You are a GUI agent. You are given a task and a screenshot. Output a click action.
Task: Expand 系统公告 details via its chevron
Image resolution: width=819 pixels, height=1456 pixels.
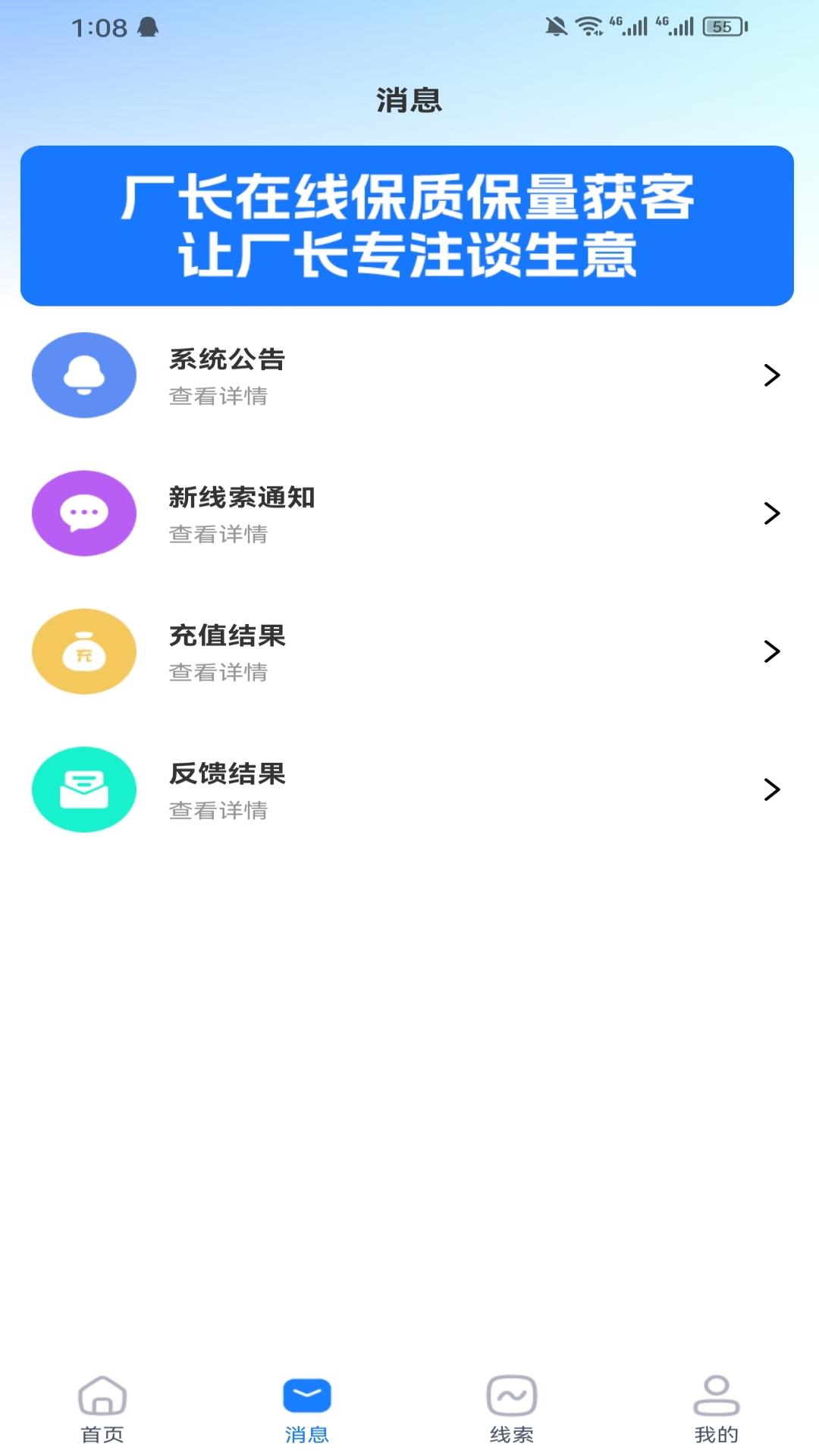(773, 375)
